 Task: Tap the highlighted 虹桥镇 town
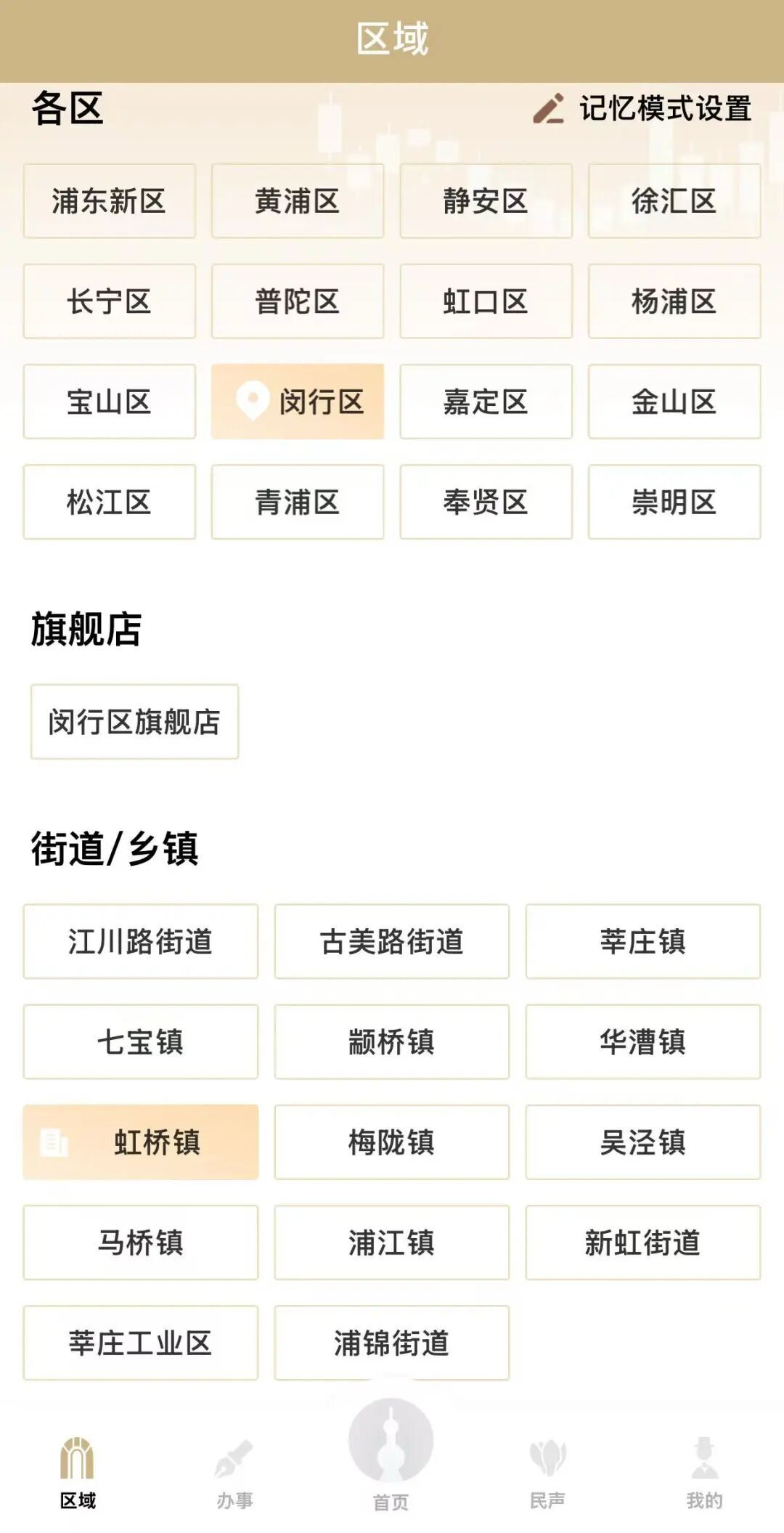point(140,1142)
